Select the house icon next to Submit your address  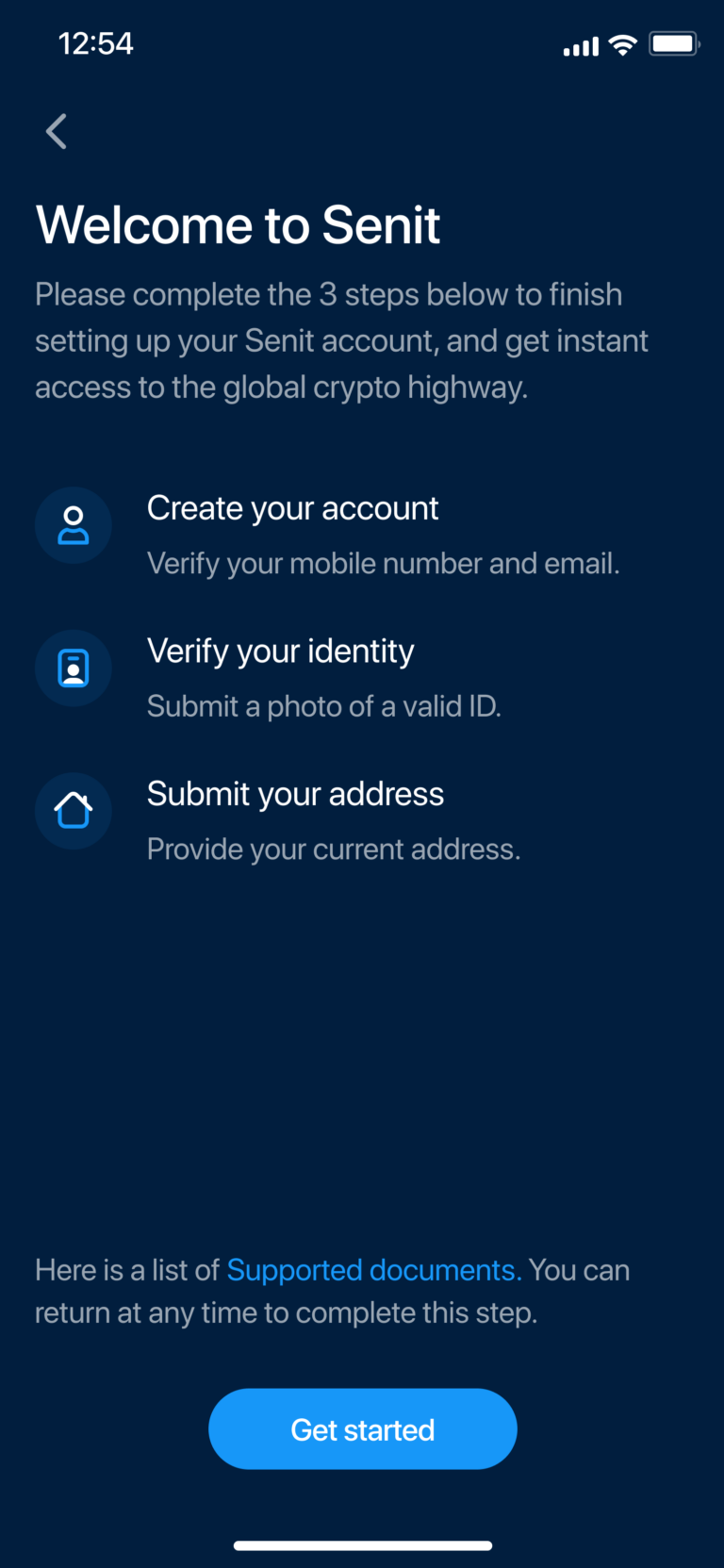74,811
